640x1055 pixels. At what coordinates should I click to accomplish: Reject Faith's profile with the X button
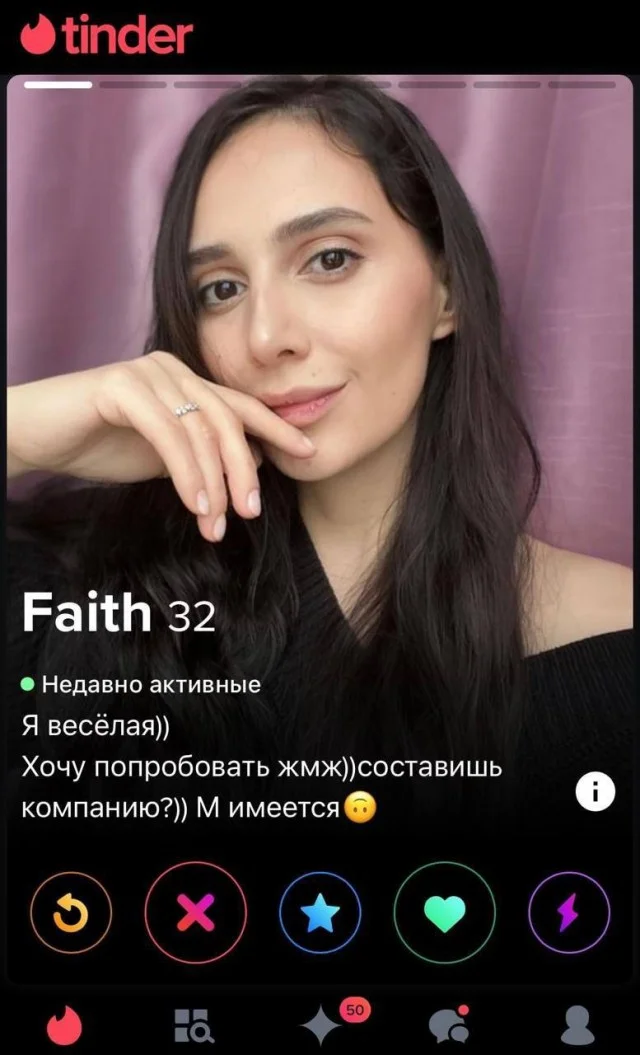195,912
